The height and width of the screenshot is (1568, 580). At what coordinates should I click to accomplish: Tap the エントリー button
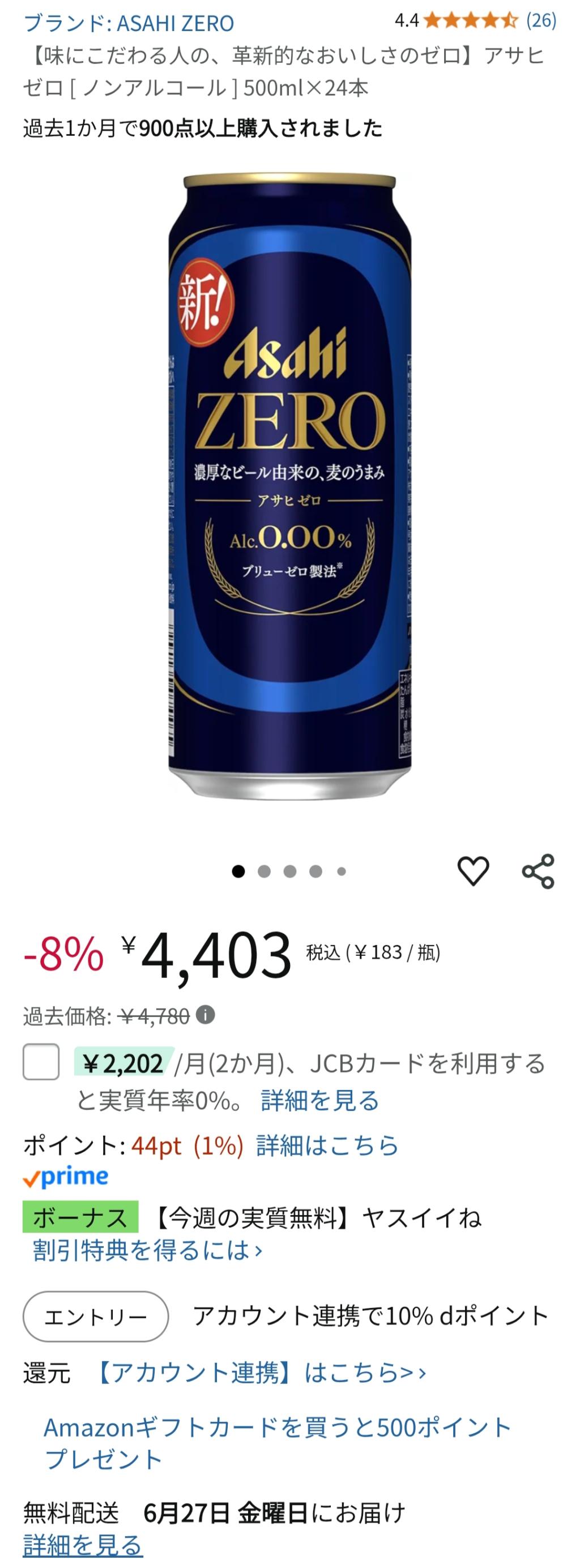(96, 1317)
